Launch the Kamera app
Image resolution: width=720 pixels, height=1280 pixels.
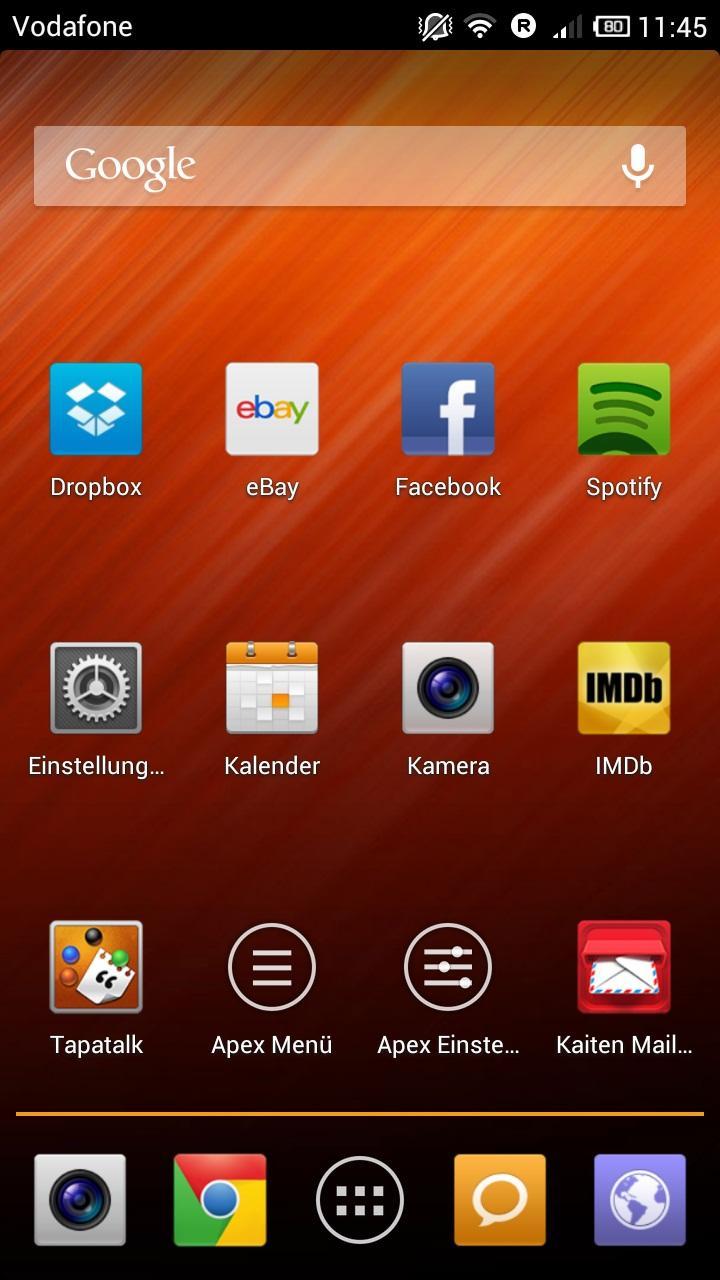coord(448,688)
